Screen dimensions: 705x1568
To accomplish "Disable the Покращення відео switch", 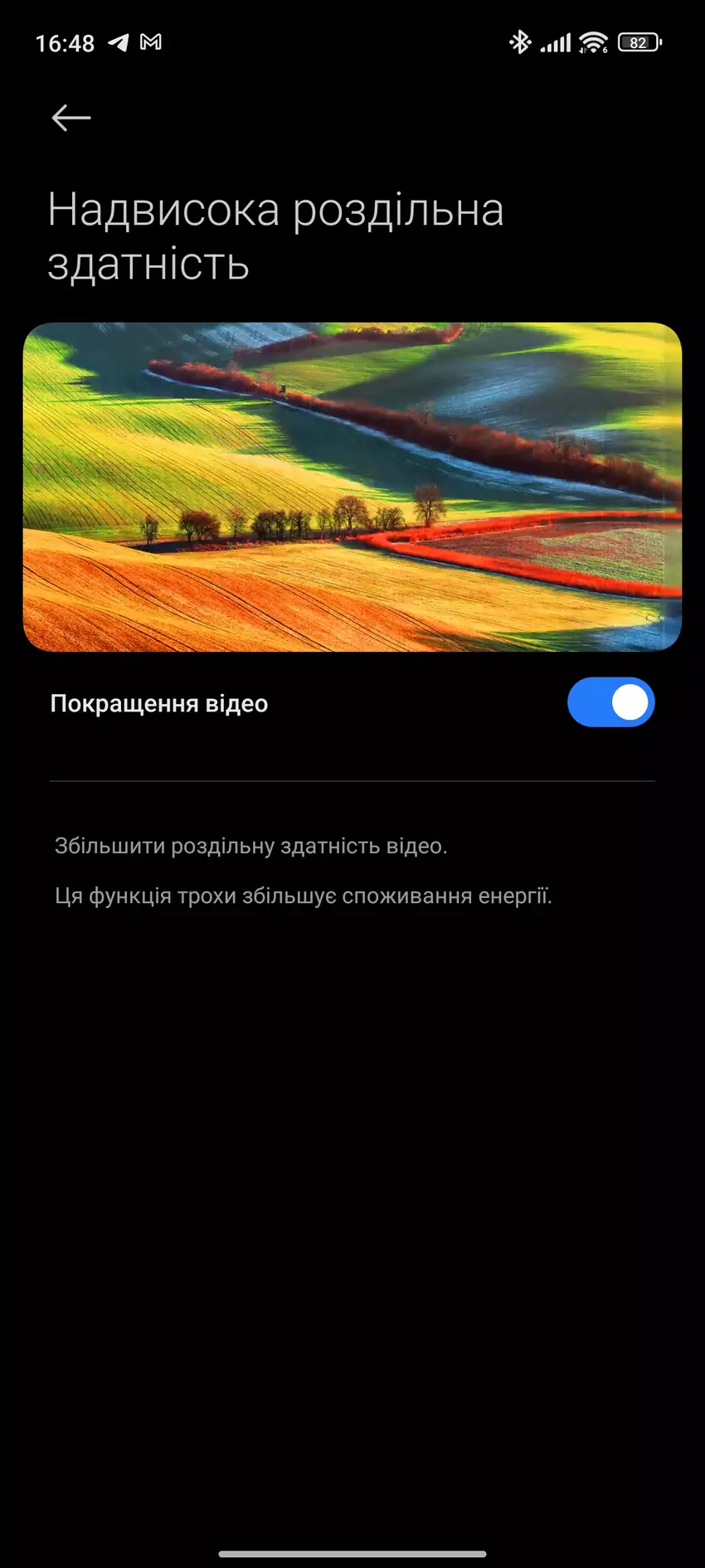I will click(610, 702).
